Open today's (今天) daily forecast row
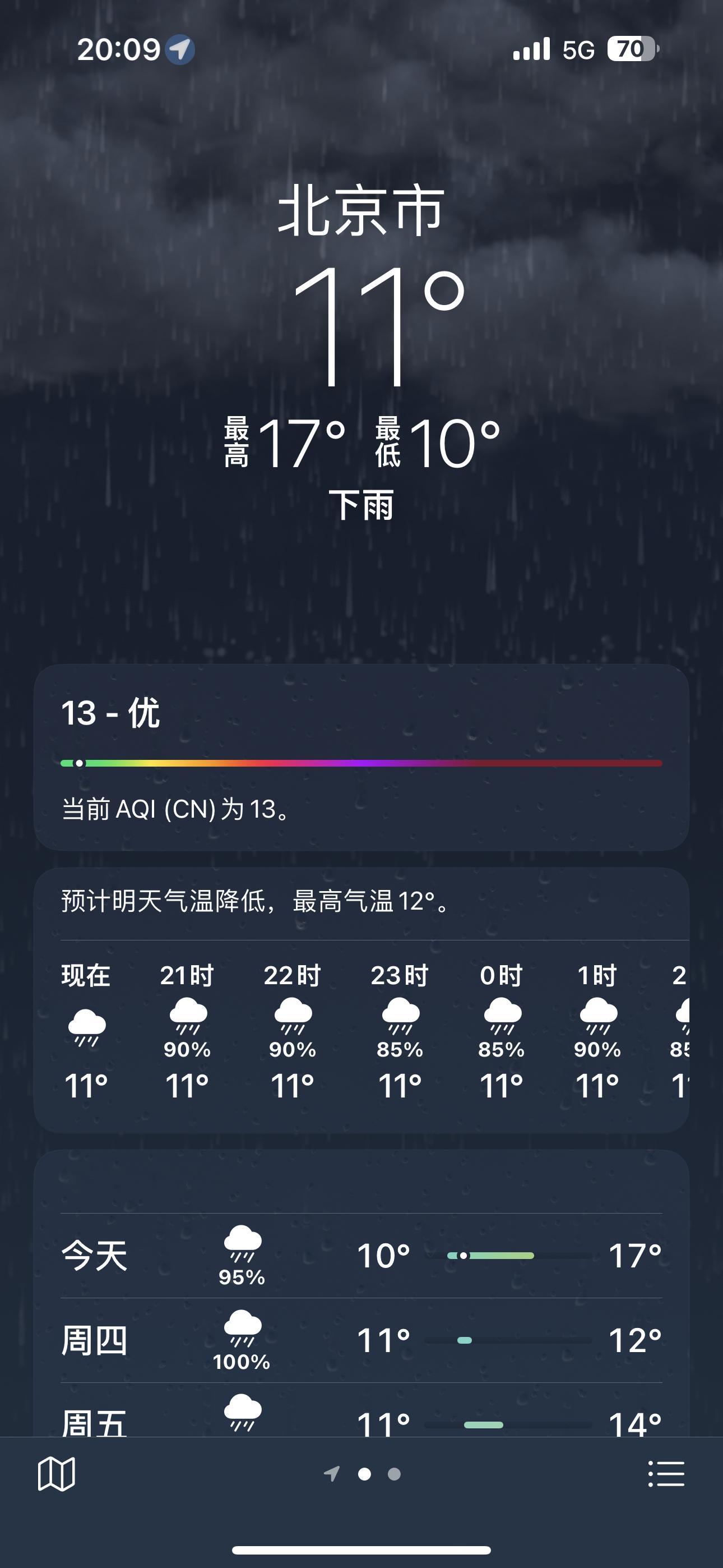 click(x=361, y=1256)
